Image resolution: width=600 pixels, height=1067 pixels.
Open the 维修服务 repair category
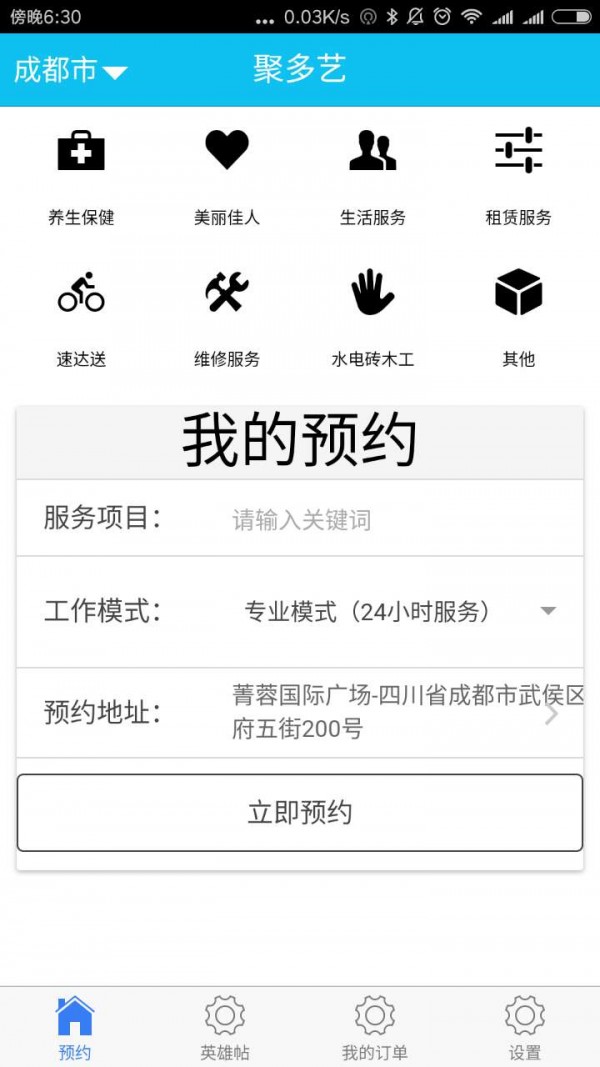[x=227, y=317]
